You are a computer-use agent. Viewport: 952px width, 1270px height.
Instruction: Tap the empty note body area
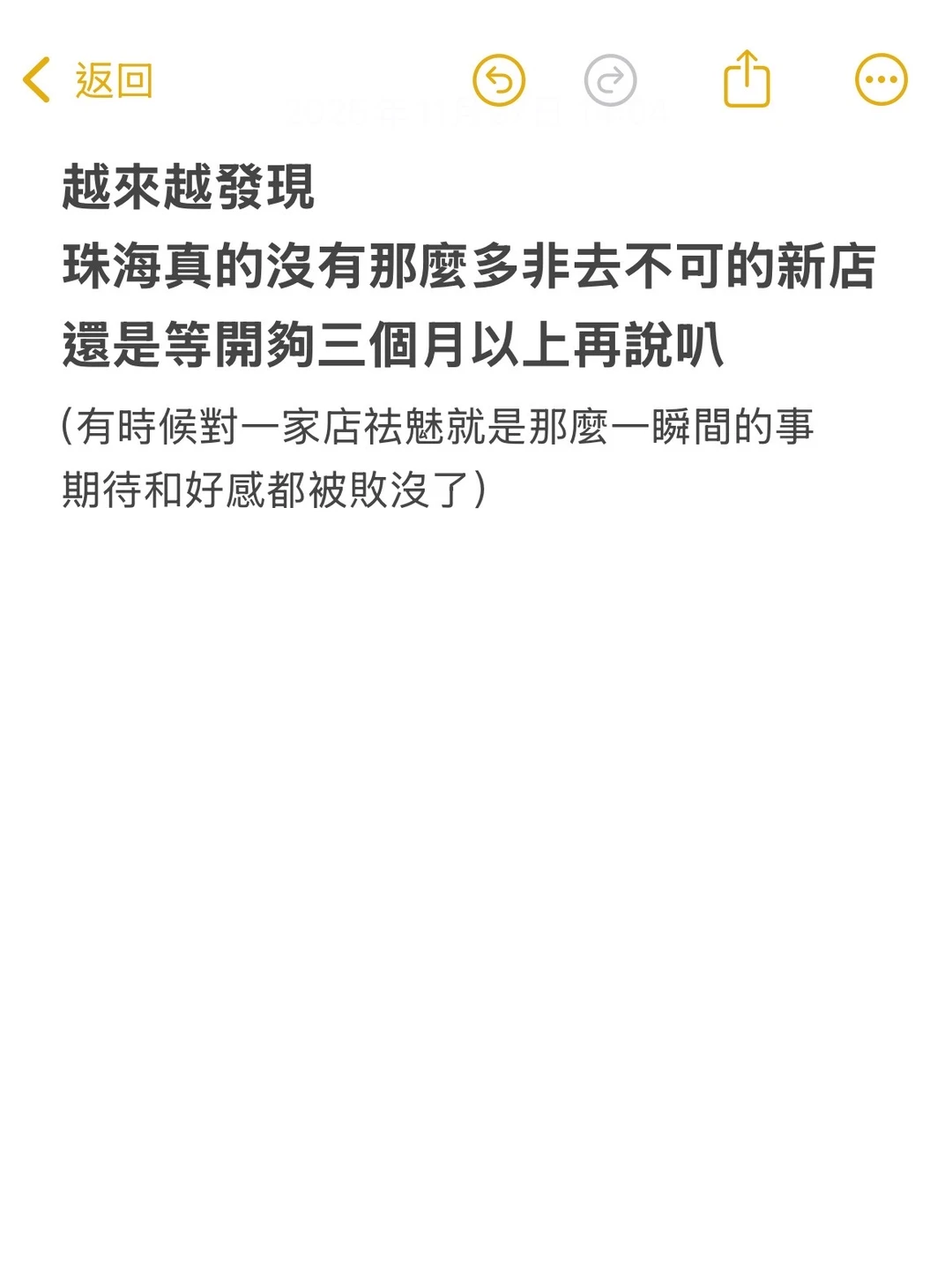tap(476, 794)
